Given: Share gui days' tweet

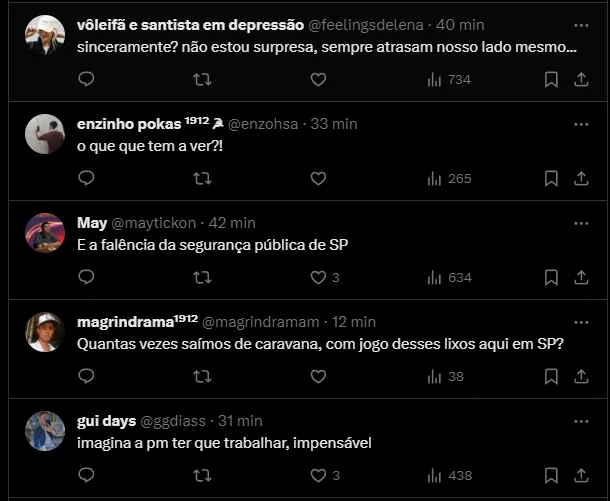Looking at the screenshot, I should pyautogui.click(x=580, y=475).
